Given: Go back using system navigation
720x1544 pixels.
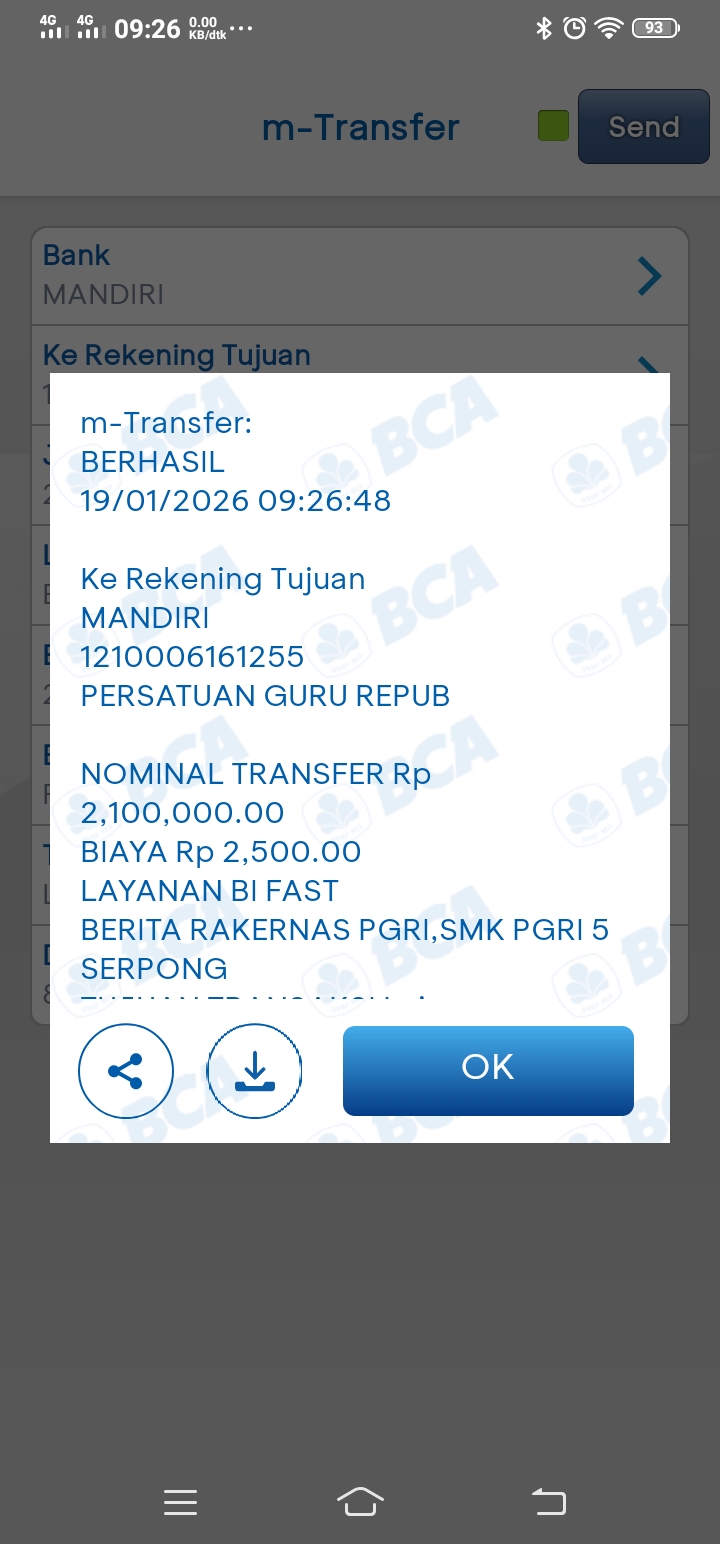Looking at the screenshot, I should pos(548,1501).
